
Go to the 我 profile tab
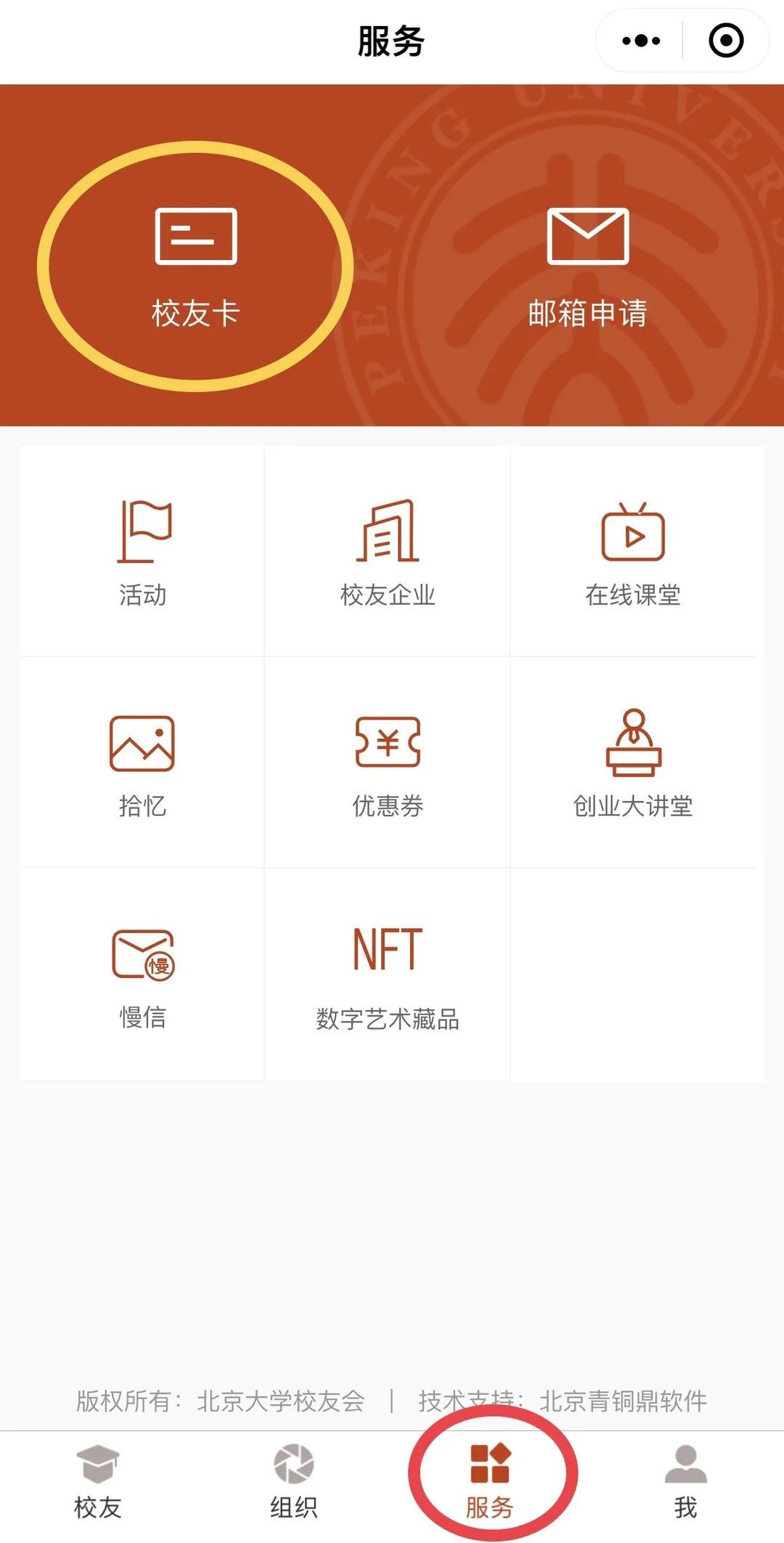(x=685, y=1481)
